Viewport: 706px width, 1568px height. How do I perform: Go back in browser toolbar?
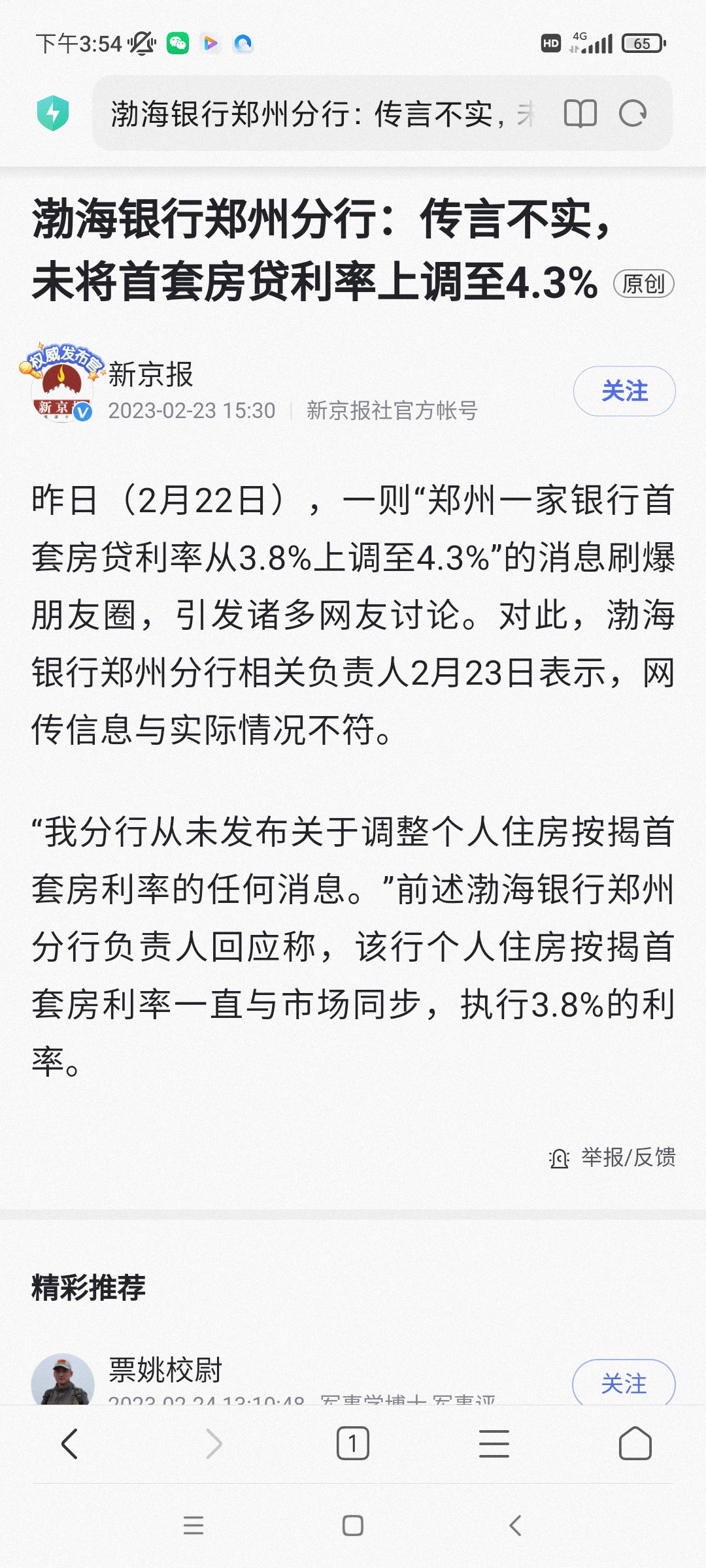70,1443
